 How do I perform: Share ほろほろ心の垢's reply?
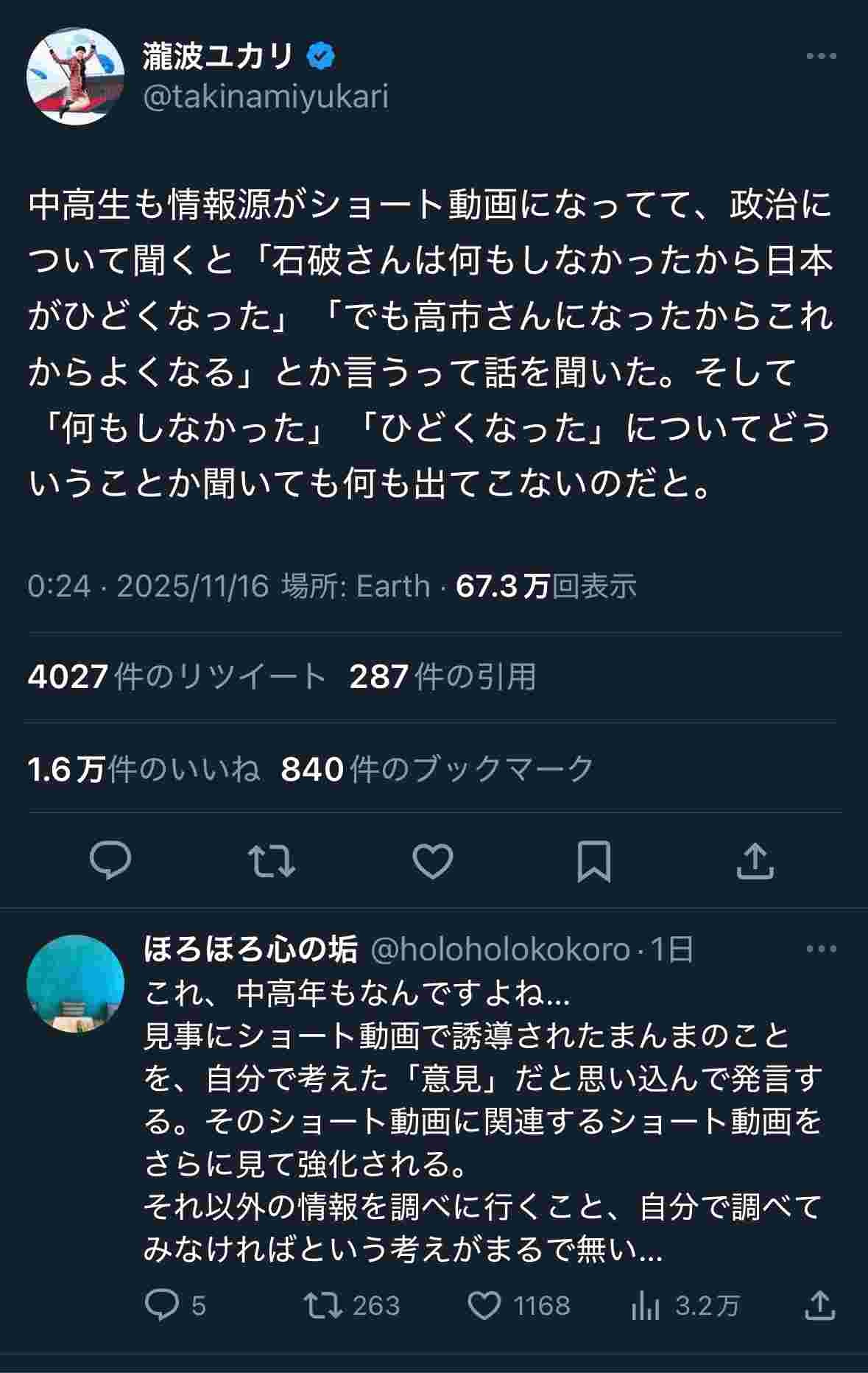[819, 1306]
